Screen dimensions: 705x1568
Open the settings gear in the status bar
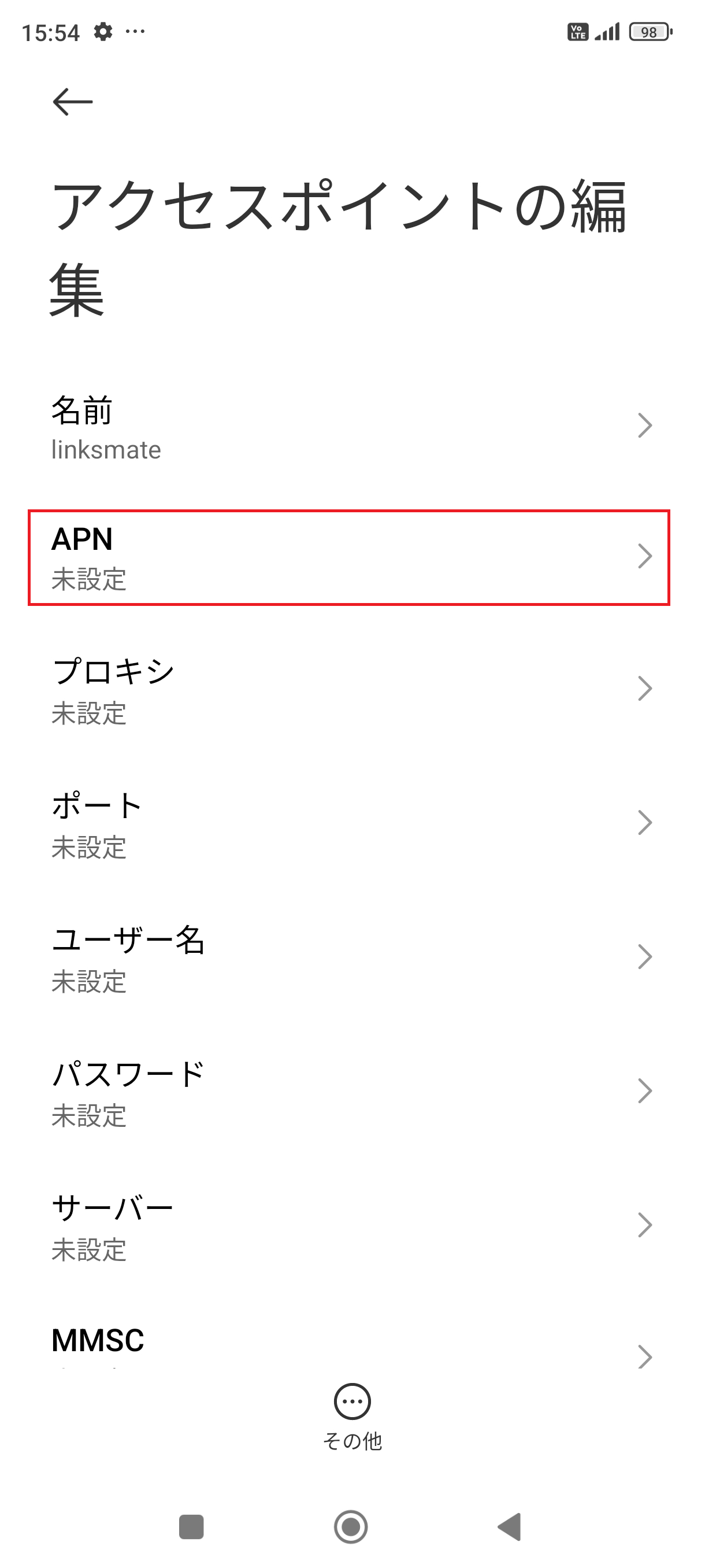pyautogui.click(x=102, y=31)
